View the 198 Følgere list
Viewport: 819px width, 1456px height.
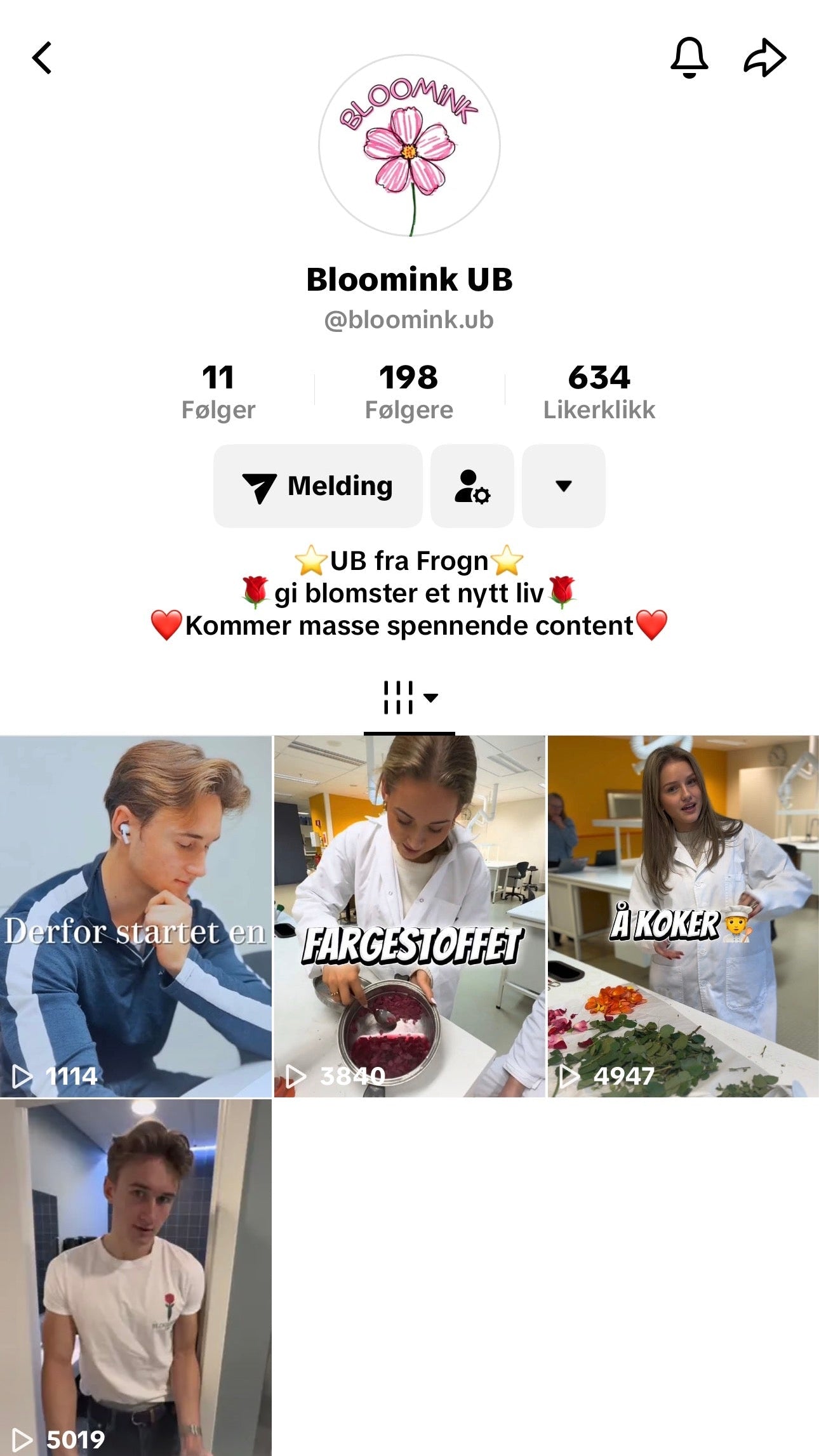tap(409, 392)
